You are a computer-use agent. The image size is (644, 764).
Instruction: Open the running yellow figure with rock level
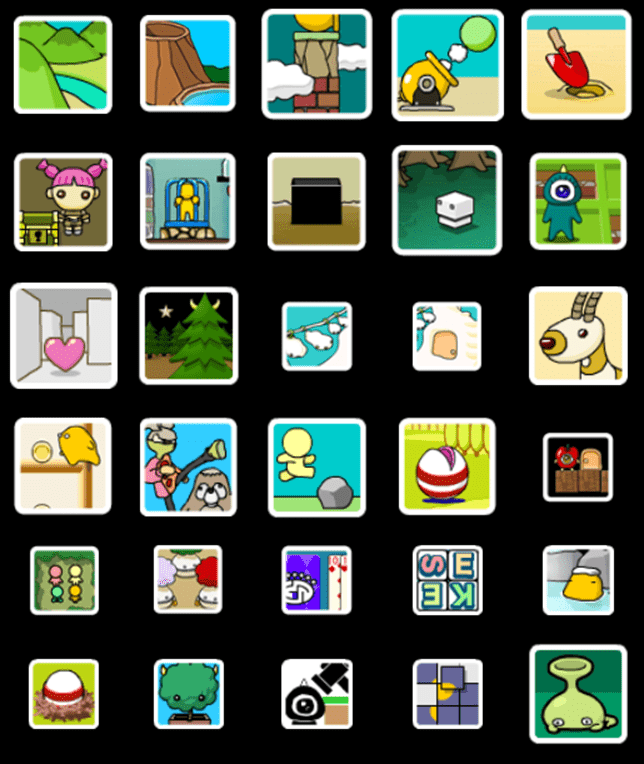click(317, 467)
